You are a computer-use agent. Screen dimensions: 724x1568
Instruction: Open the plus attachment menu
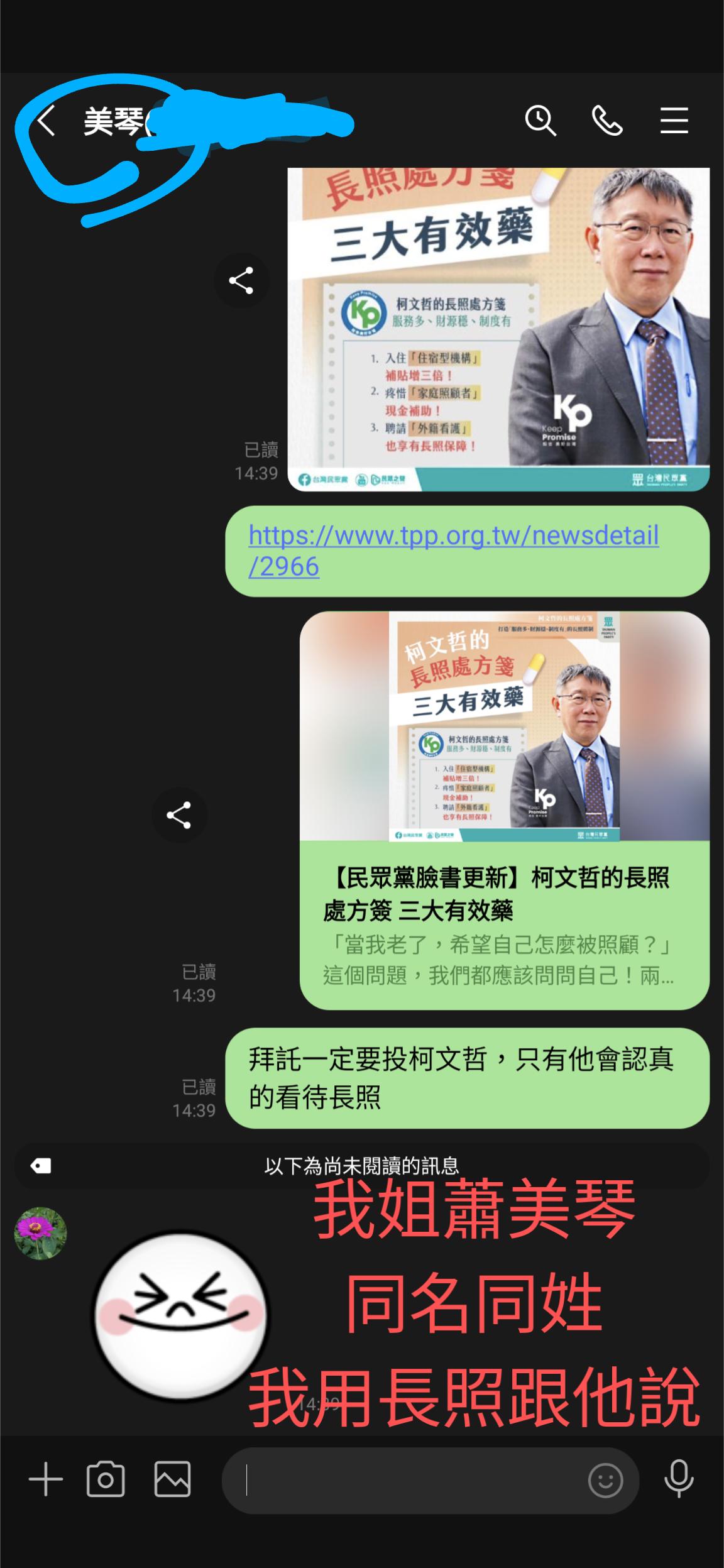[x=46, y=1479]
